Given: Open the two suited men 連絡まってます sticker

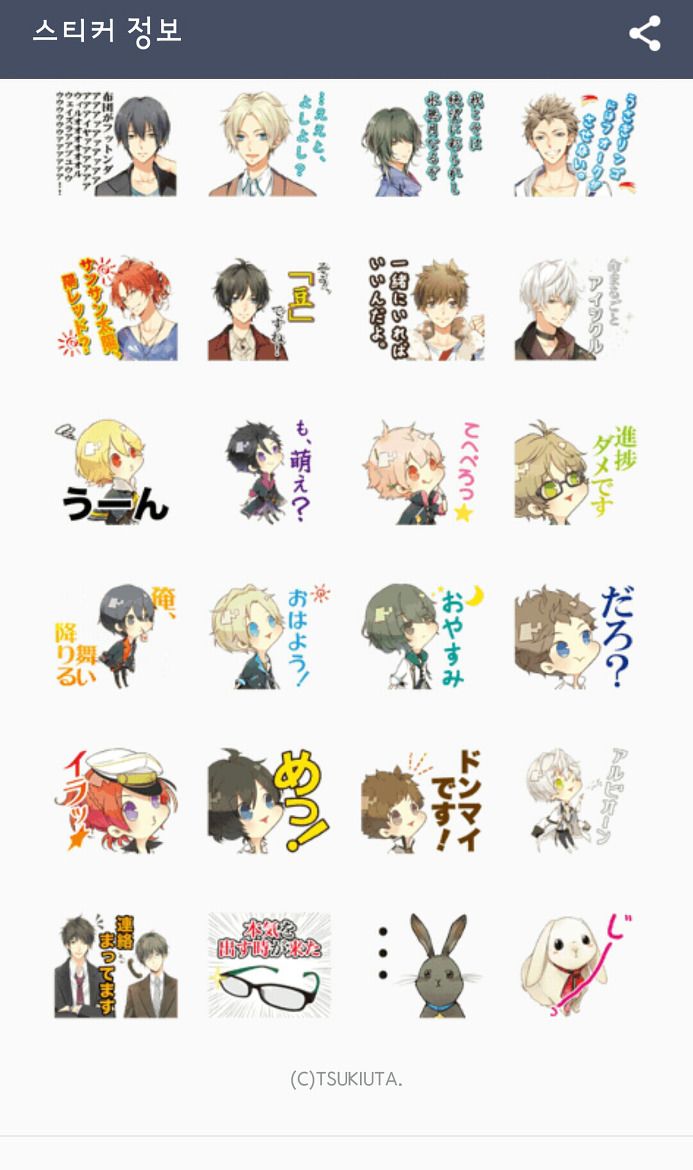Looking at the screenshot, I should click(x=116, y=964).
